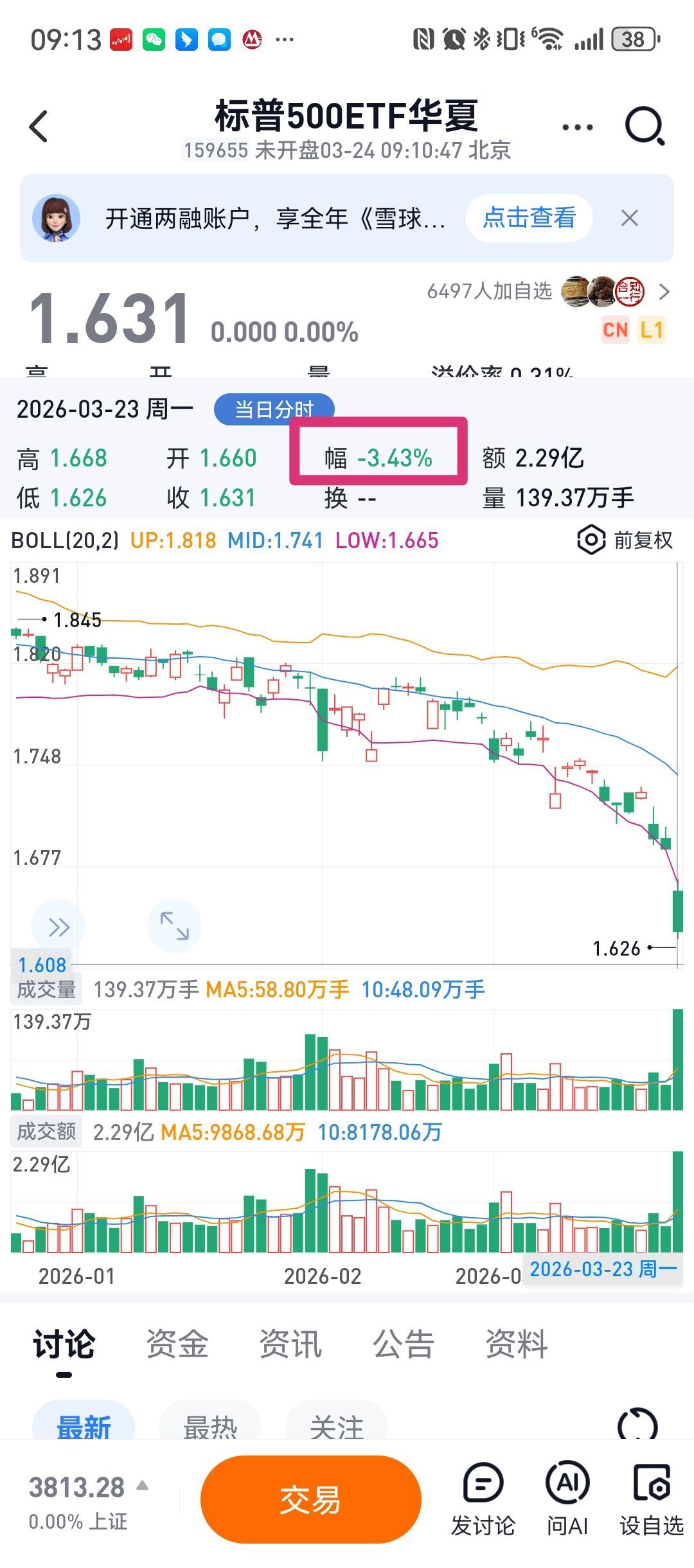Open the 当日分时 intraday view

tap(274, 409)
